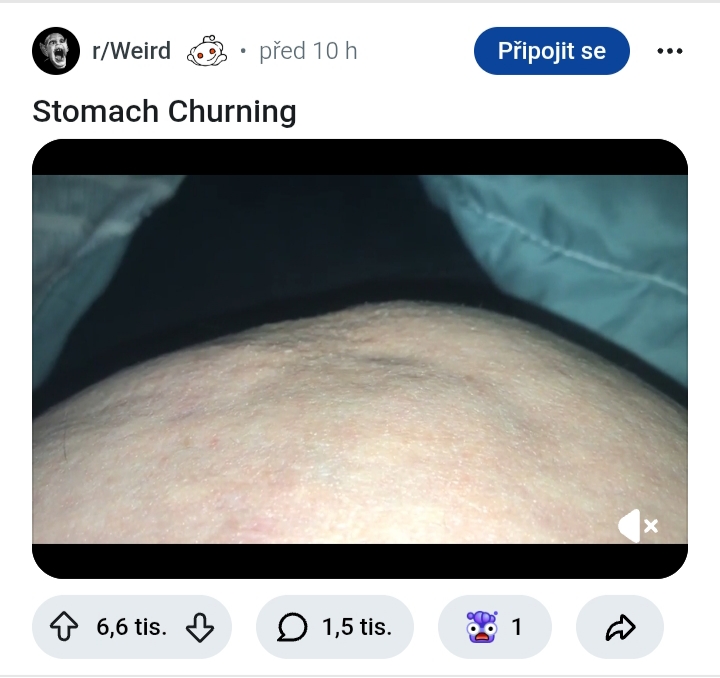Join the subreddit with Připojit se
720x678 pixels.
point(551,51)
